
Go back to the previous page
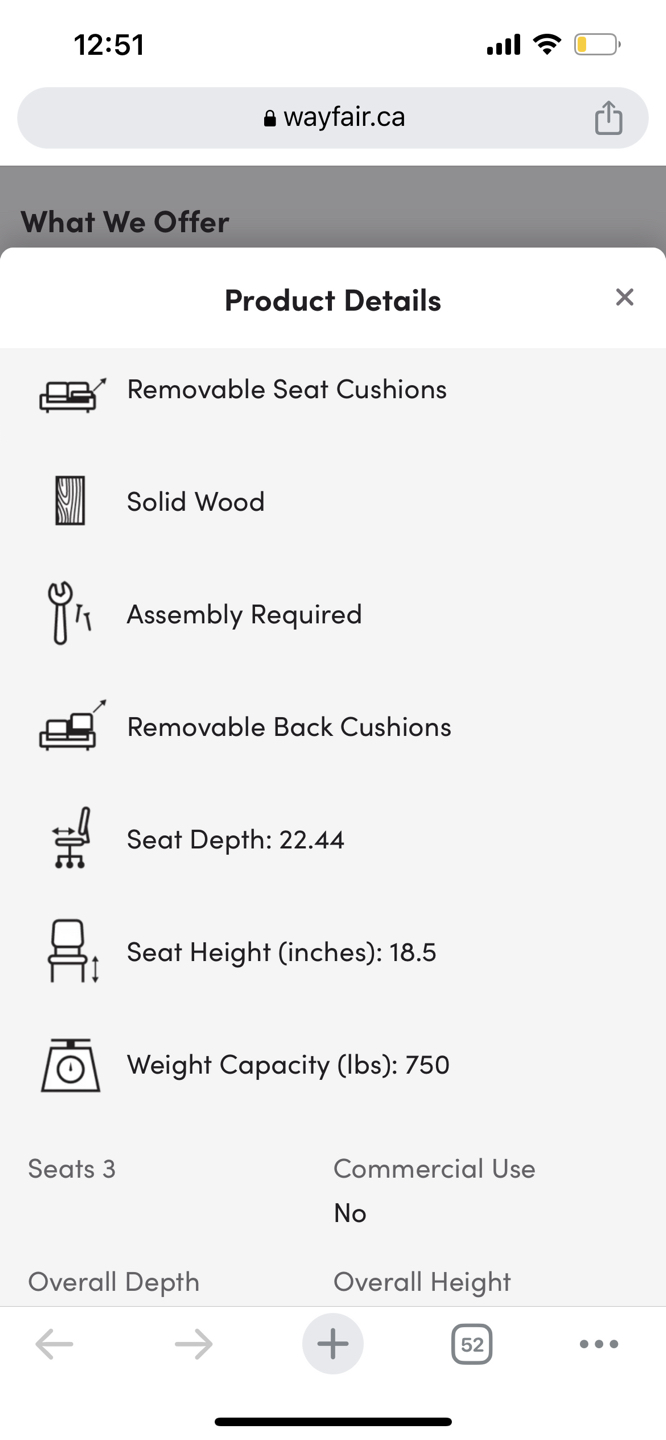54,1344
